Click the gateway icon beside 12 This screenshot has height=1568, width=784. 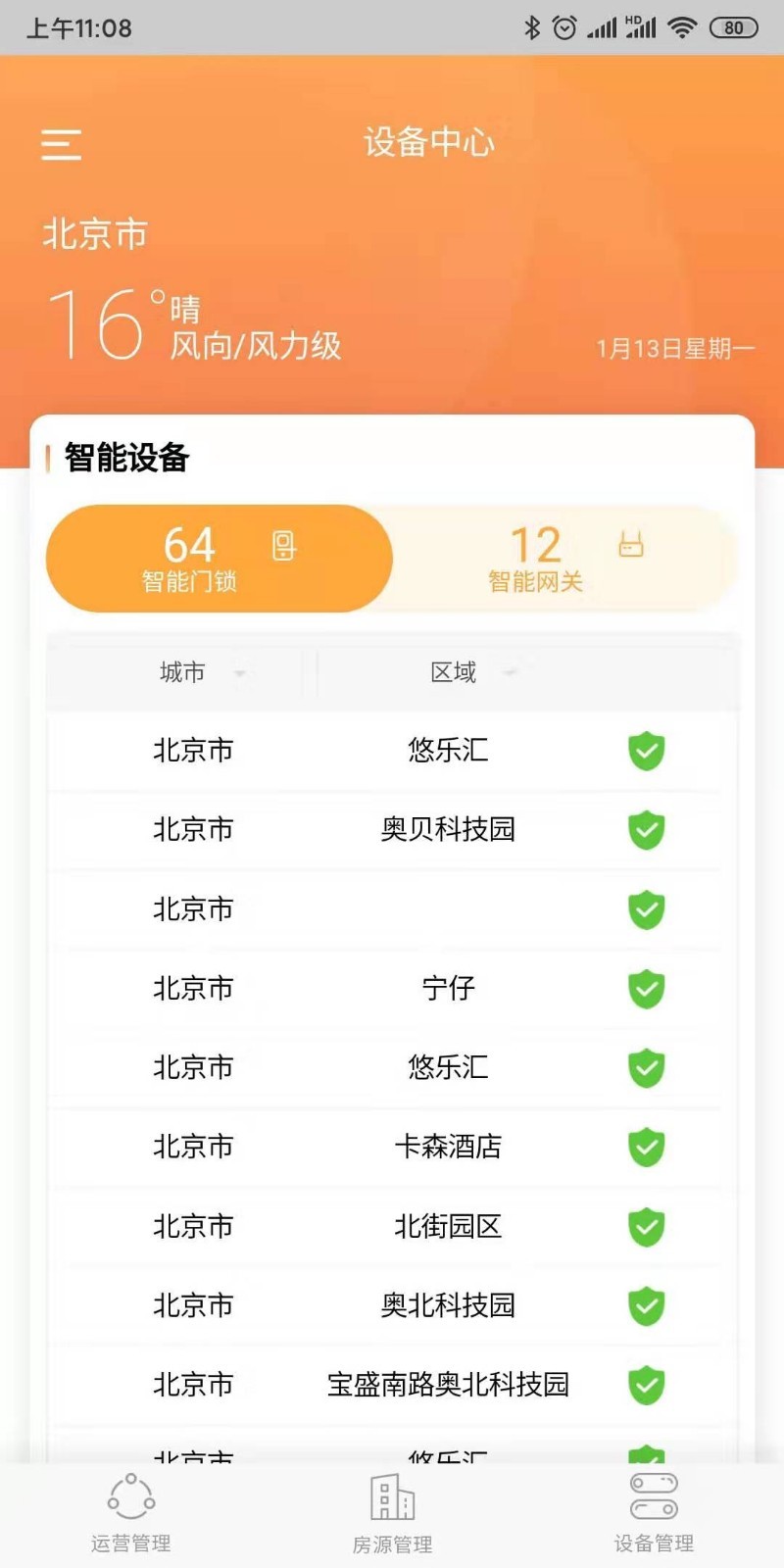click(x=630, y=545)
